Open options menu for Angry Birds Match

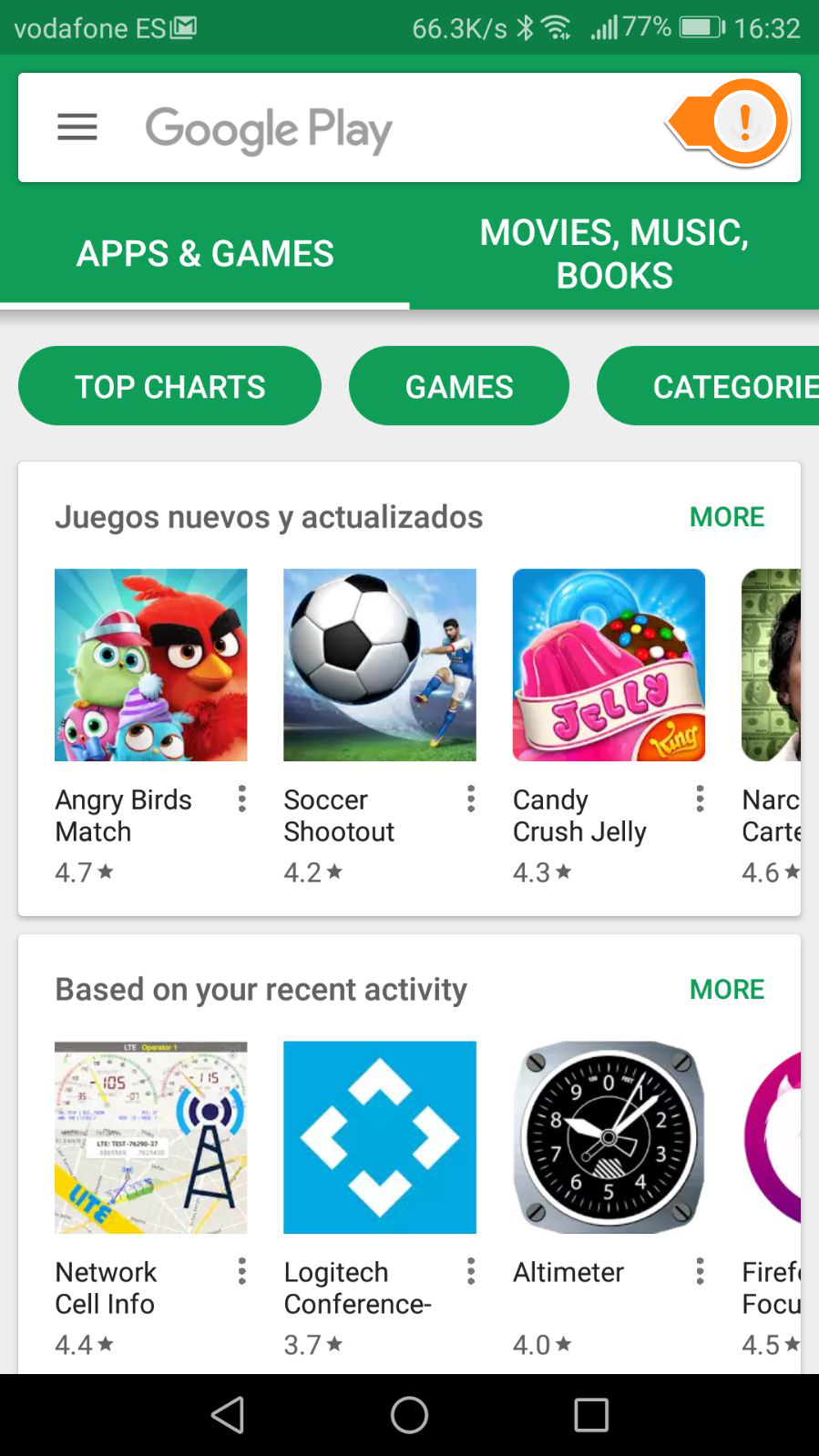click(242, 799)
